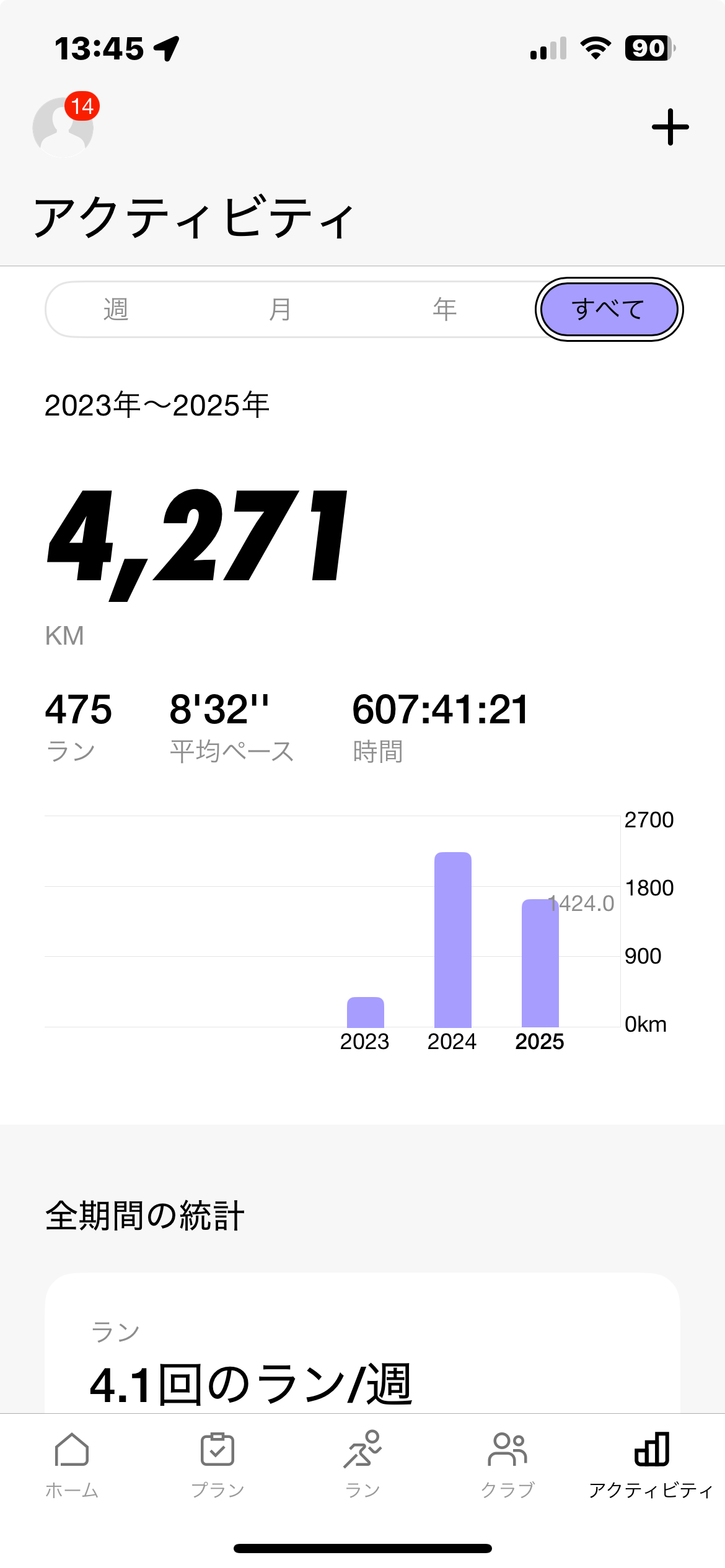The width and height of the screenshot is (725, 1568).
Task: Tap the 2023 bar in the chart
Action: (x=365, y=1012)
